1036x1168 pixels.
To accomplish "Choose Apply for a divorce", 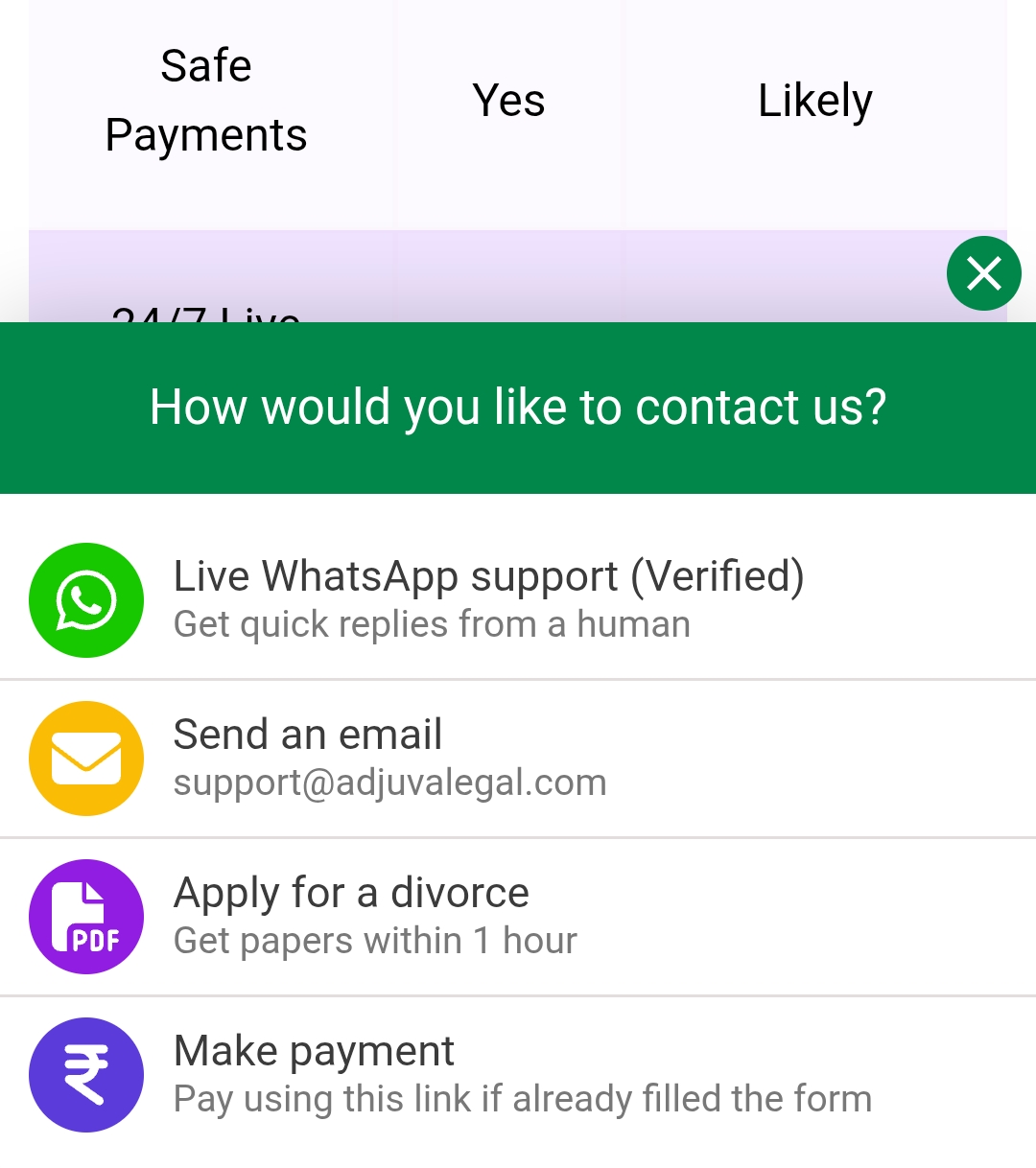I will pyautogui.click(x=375, y=916).
